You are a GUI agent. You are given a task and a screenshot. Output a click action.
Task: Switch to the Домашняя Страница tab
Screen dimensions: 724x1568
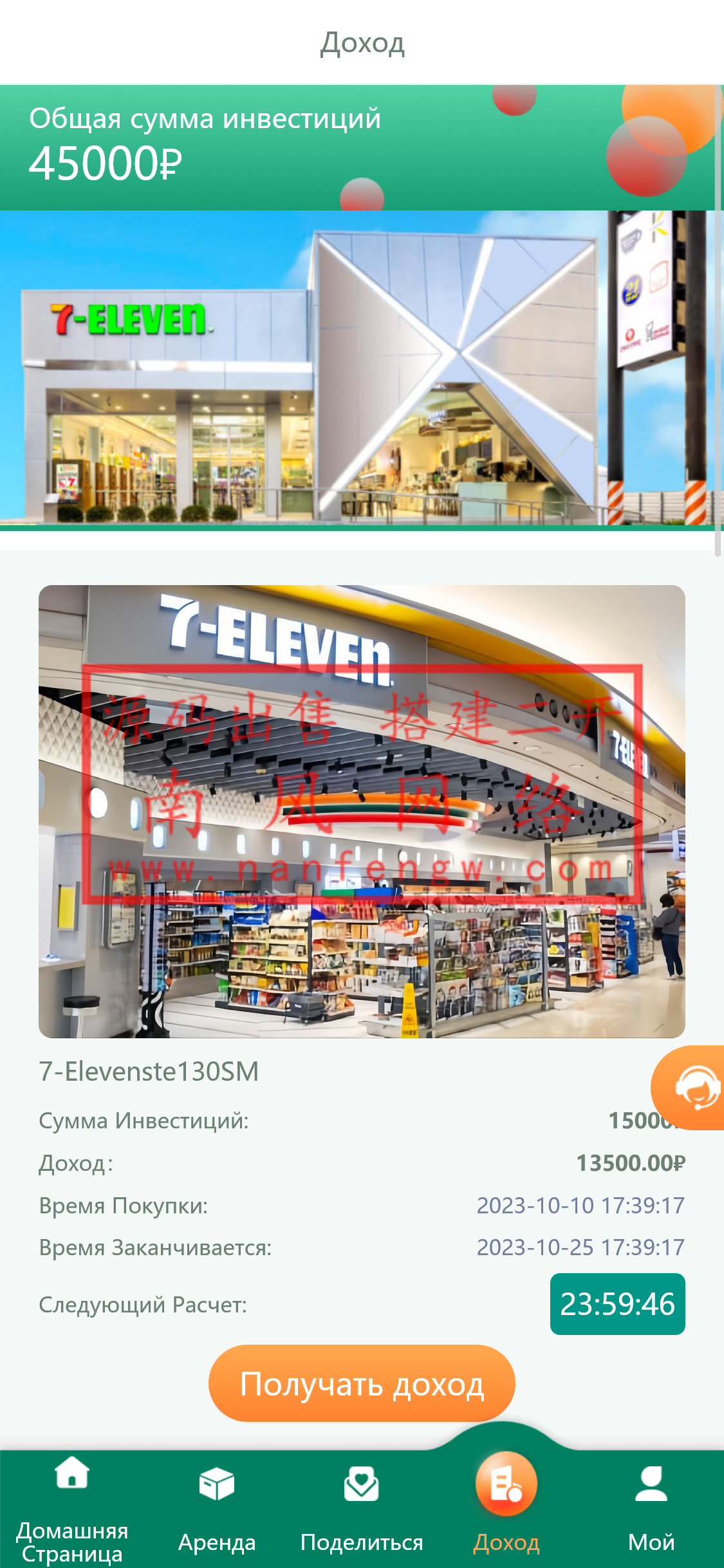click(72, 1508)
